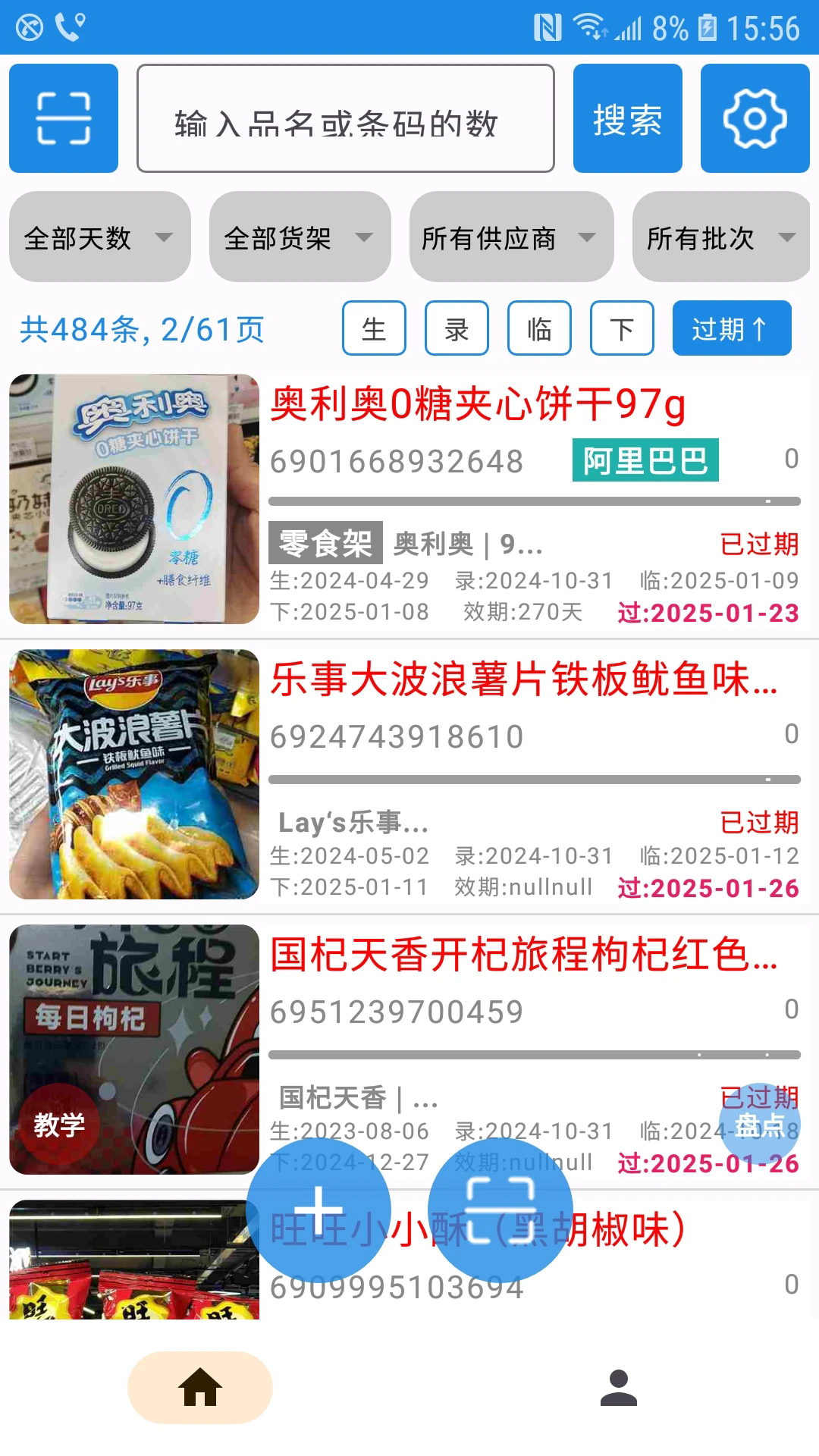Start the floating 盘点 inventory check
Viewport: 819px width, 1456px height.
(x=760, y=1125)
